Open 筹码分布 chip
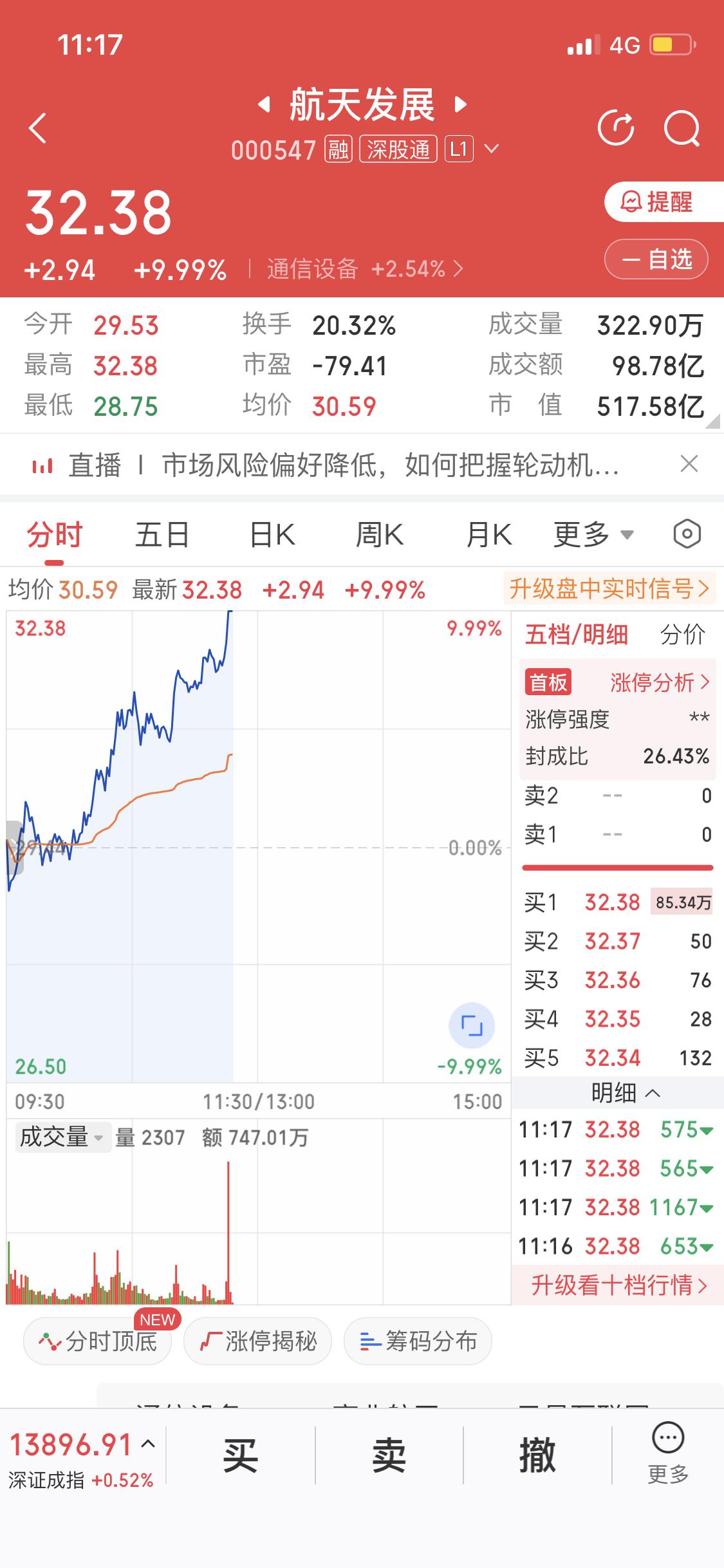This screenshot has height=1568, width=724. coord(418,1341)
